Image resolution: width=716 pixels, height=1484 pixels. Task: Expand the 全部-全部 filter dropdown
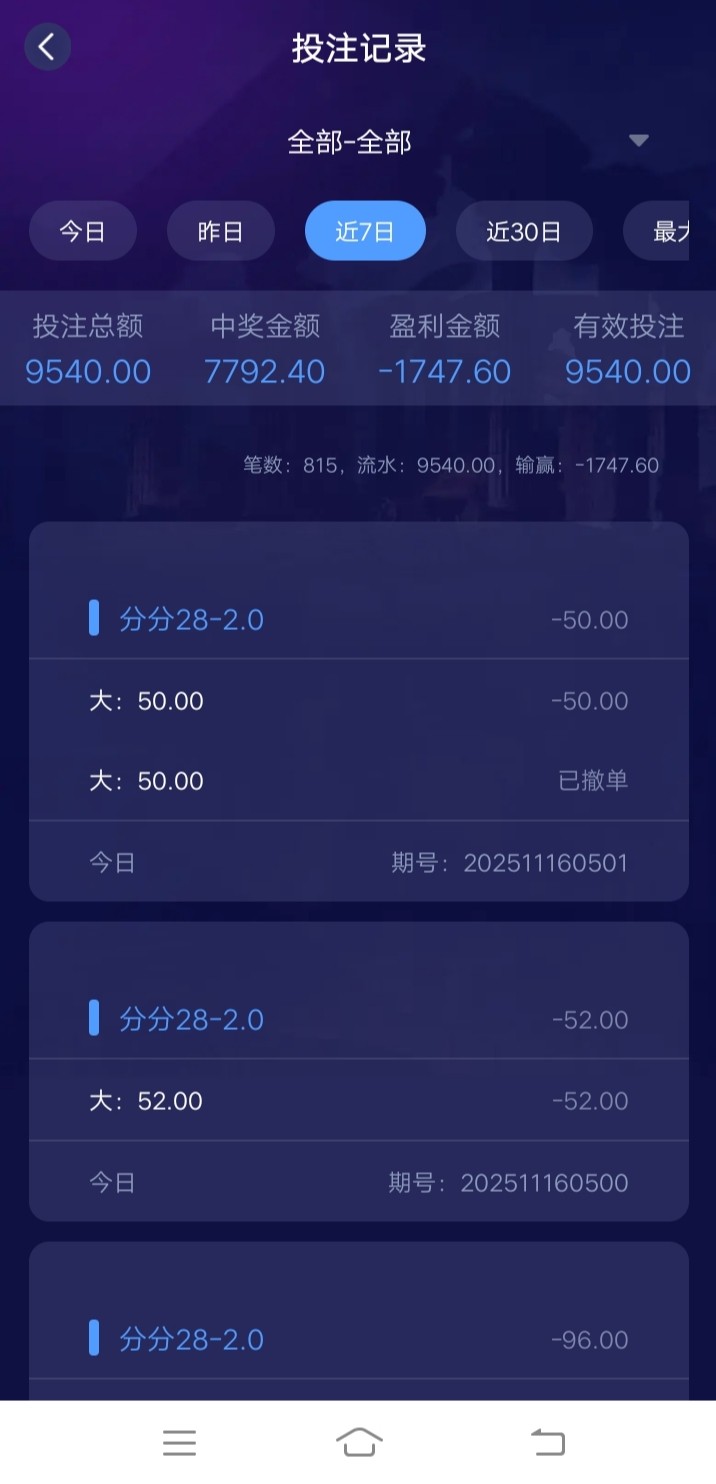click(639, 141)
